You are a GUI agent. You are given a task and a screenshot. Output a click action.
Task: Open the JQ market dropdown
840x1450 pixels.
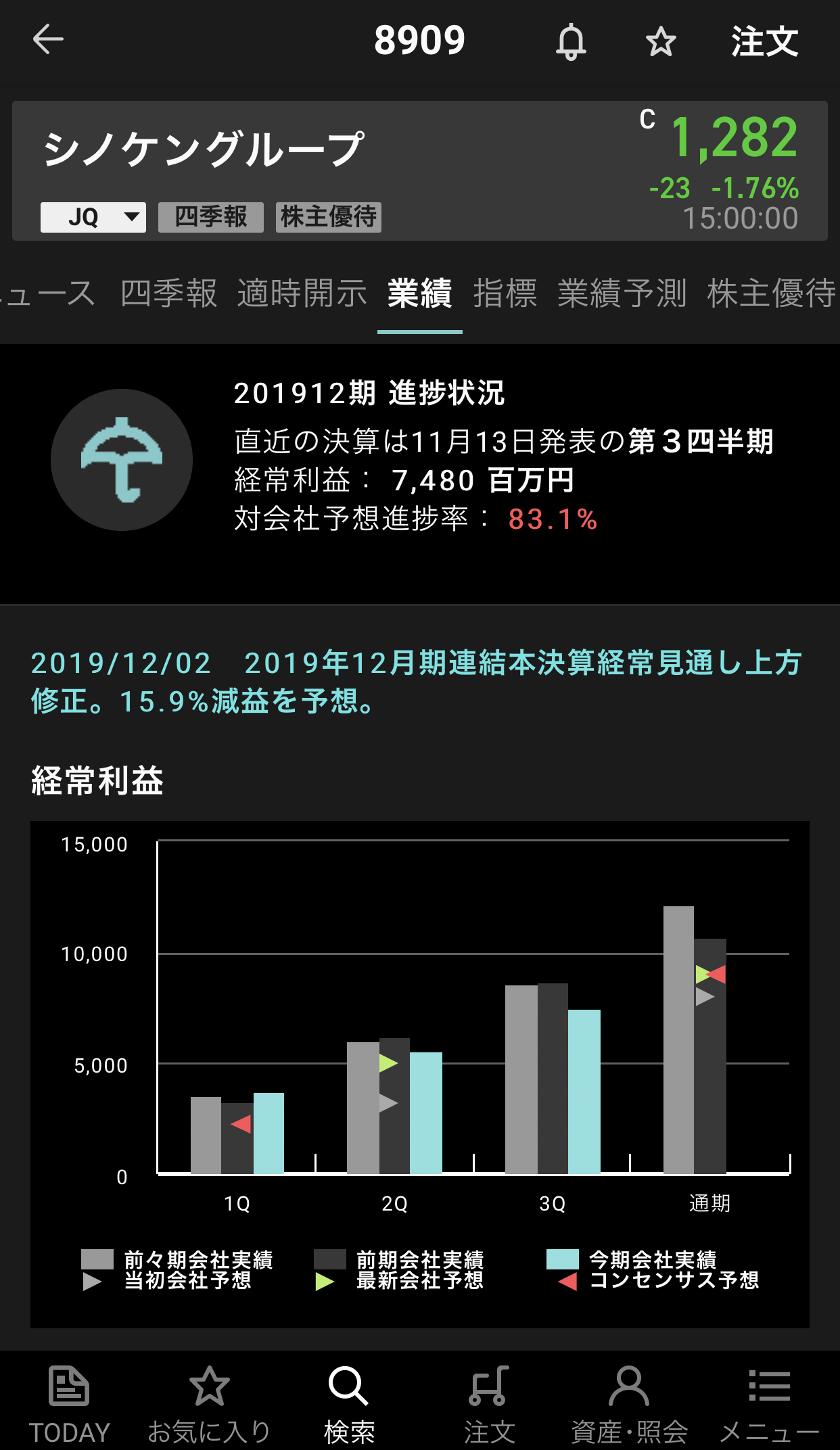click(93, 217)
